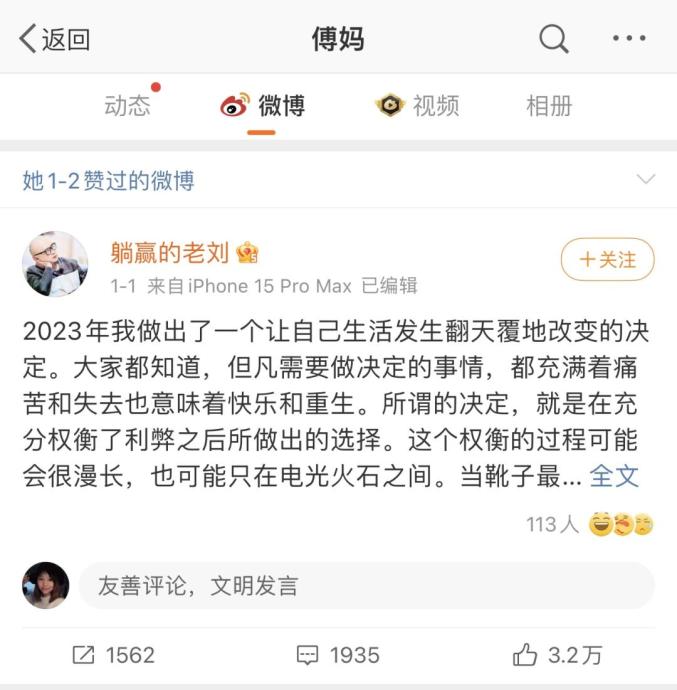Image resolution: width=677 pixels, height=690 pixels.
Task: Open comments showing 1935
Action: click(x=338, y=655)
